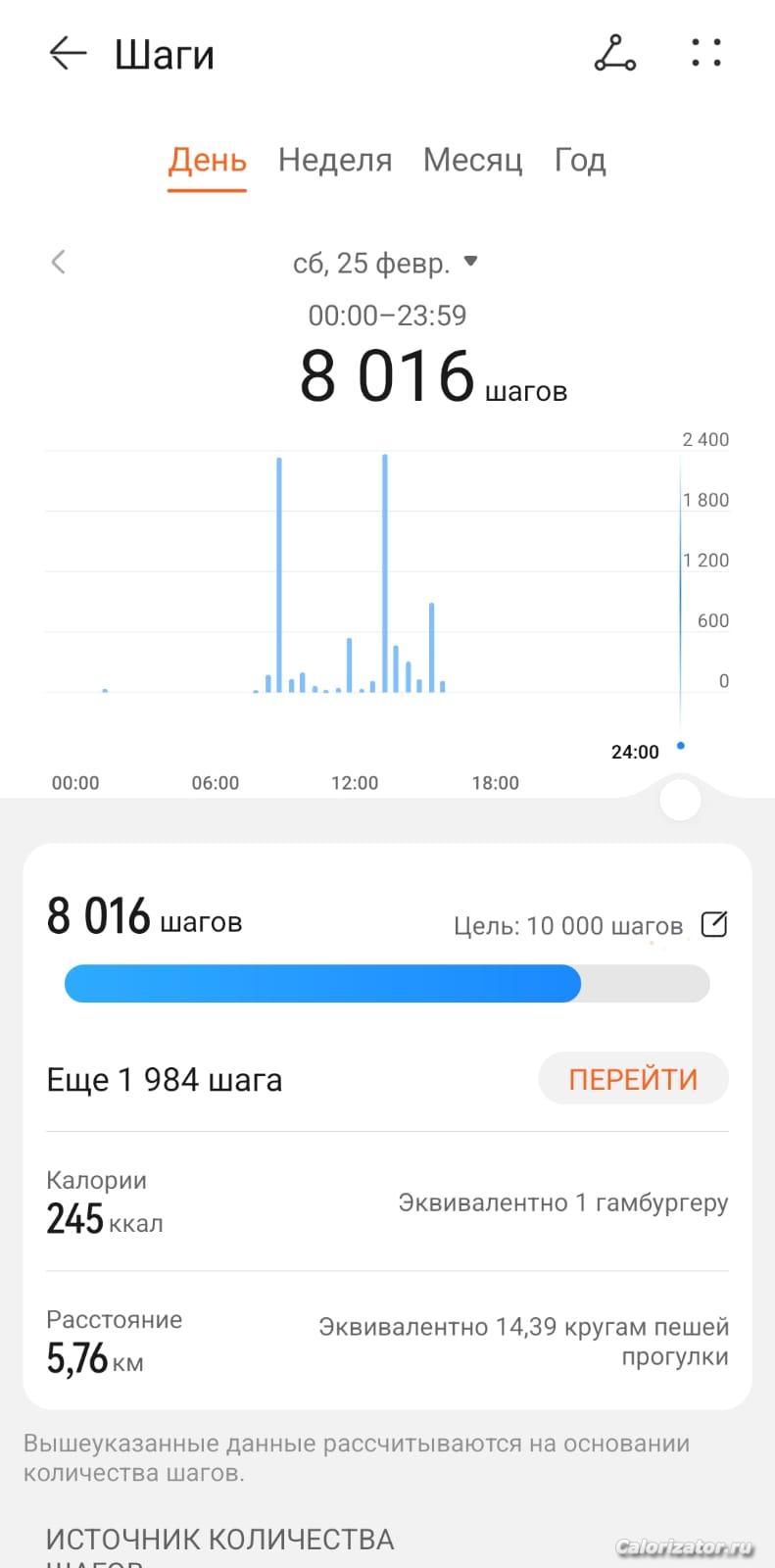Switch to the Неделя tab
The height and width of the screenshot is (1568, 775).
click(335, 161)
